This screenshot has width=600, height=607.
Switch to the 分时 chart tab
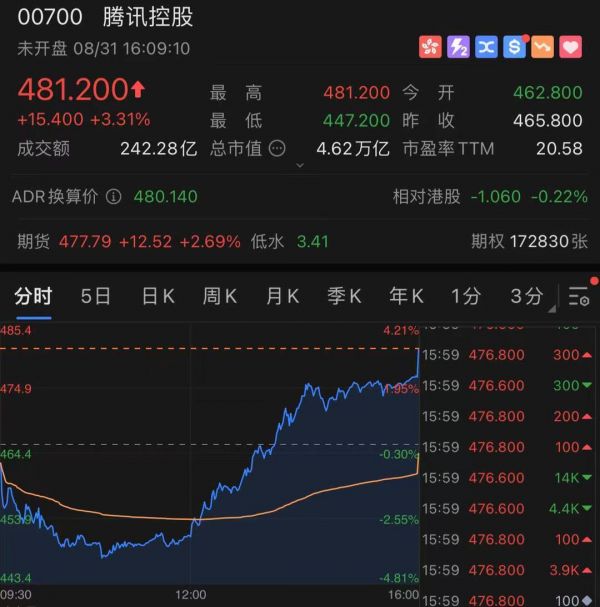click(32, 296)
